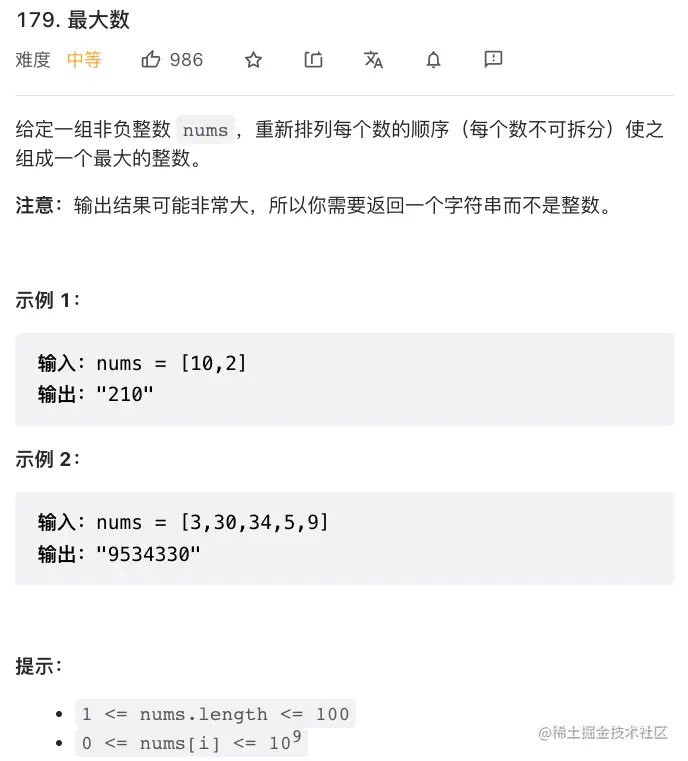
Task: Share this problem via the share icon
Action: (313, 60)
